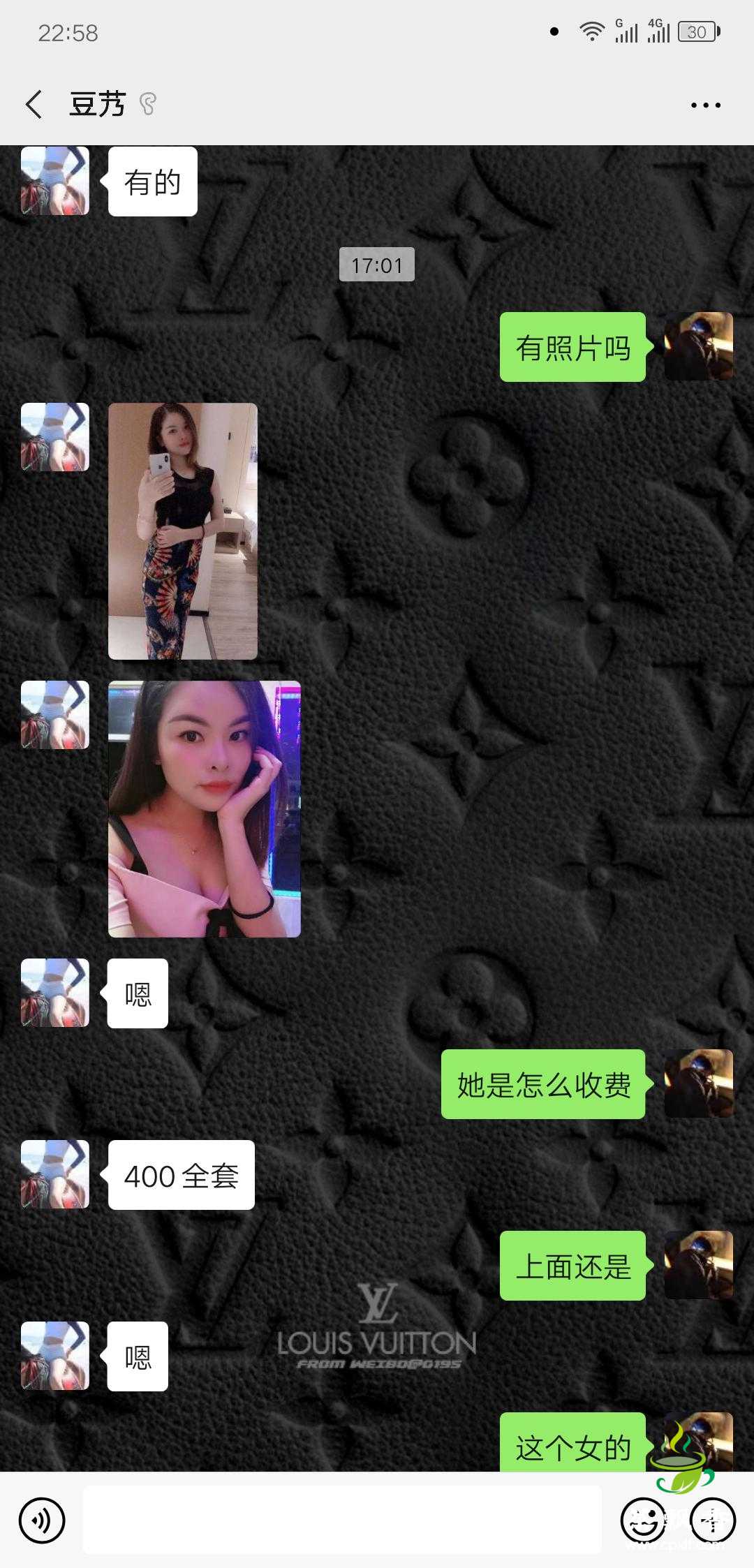Go back from the 豆艿 chat

[x=34, y=105]
